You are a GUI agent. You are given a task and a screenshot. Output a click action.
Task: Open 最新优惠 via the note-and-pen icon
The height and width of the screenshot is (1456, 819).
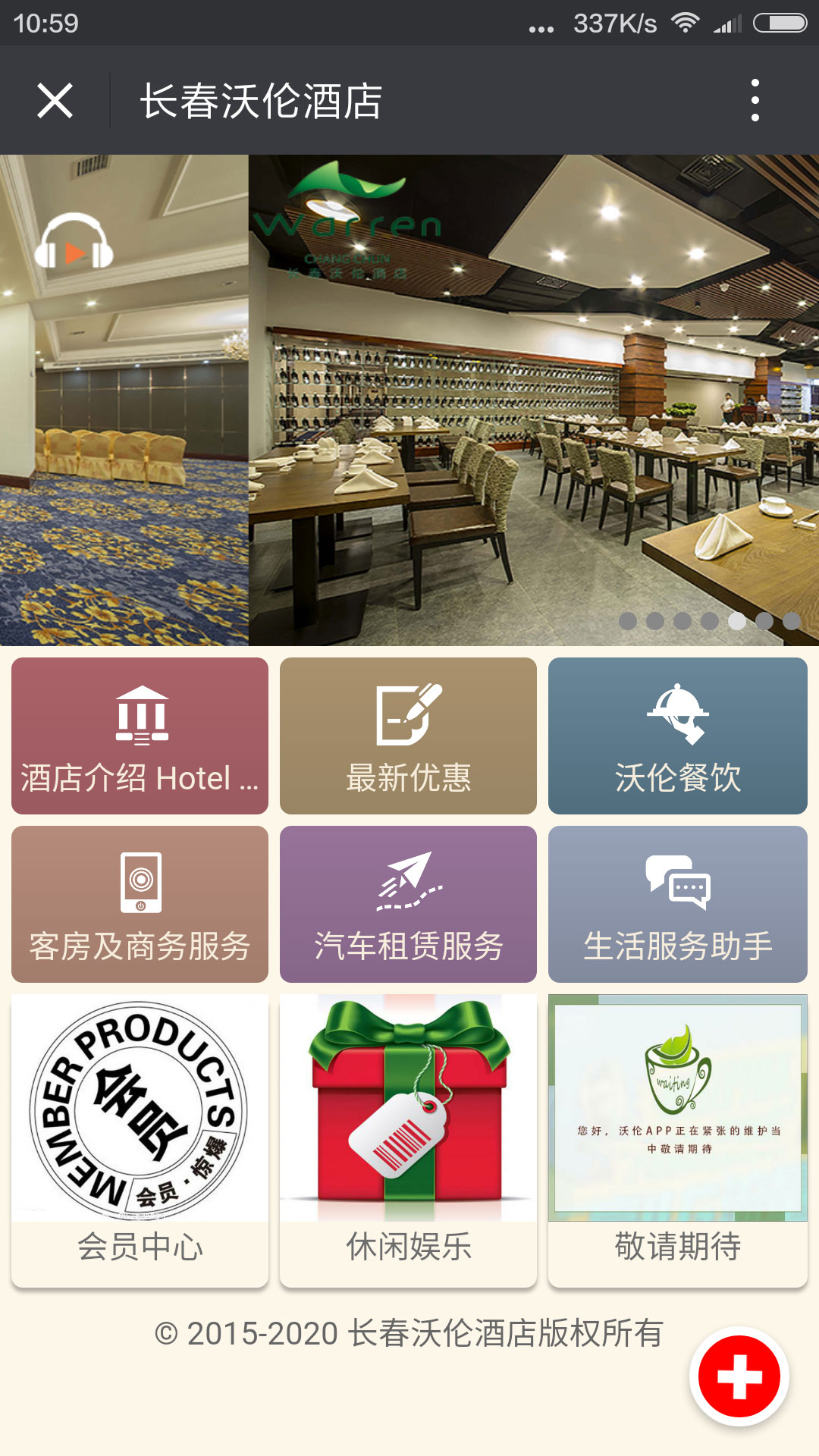(x=408, y=717)
